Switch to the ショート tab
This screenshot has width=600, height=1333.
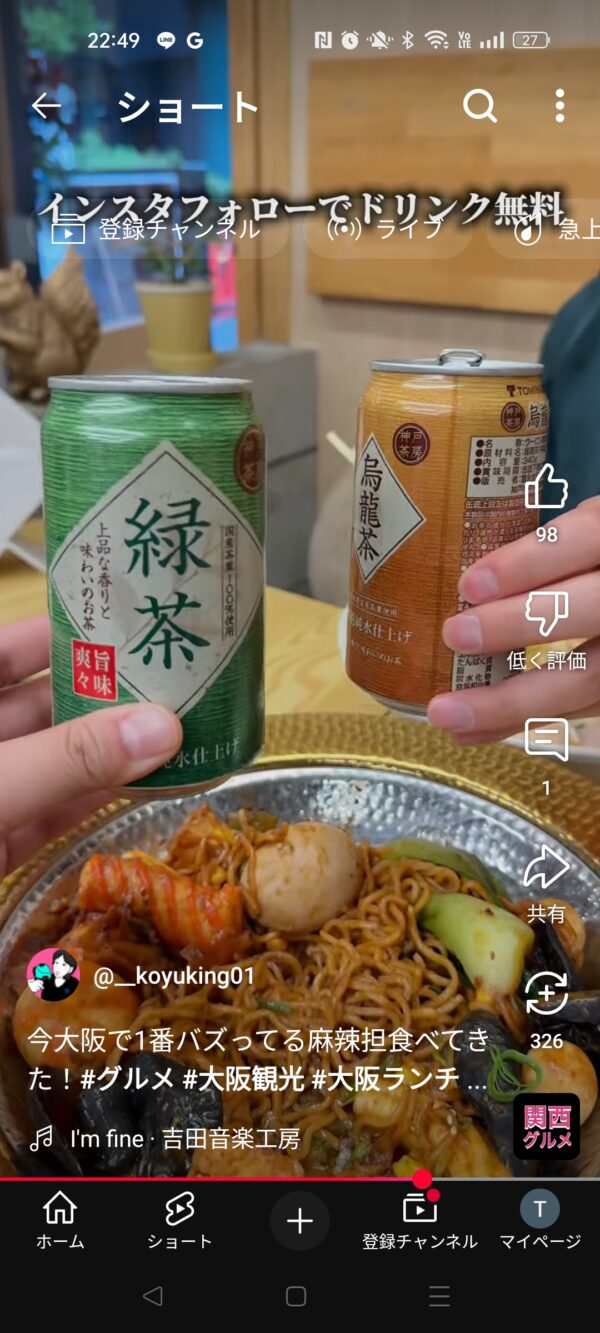[180, 1221]
